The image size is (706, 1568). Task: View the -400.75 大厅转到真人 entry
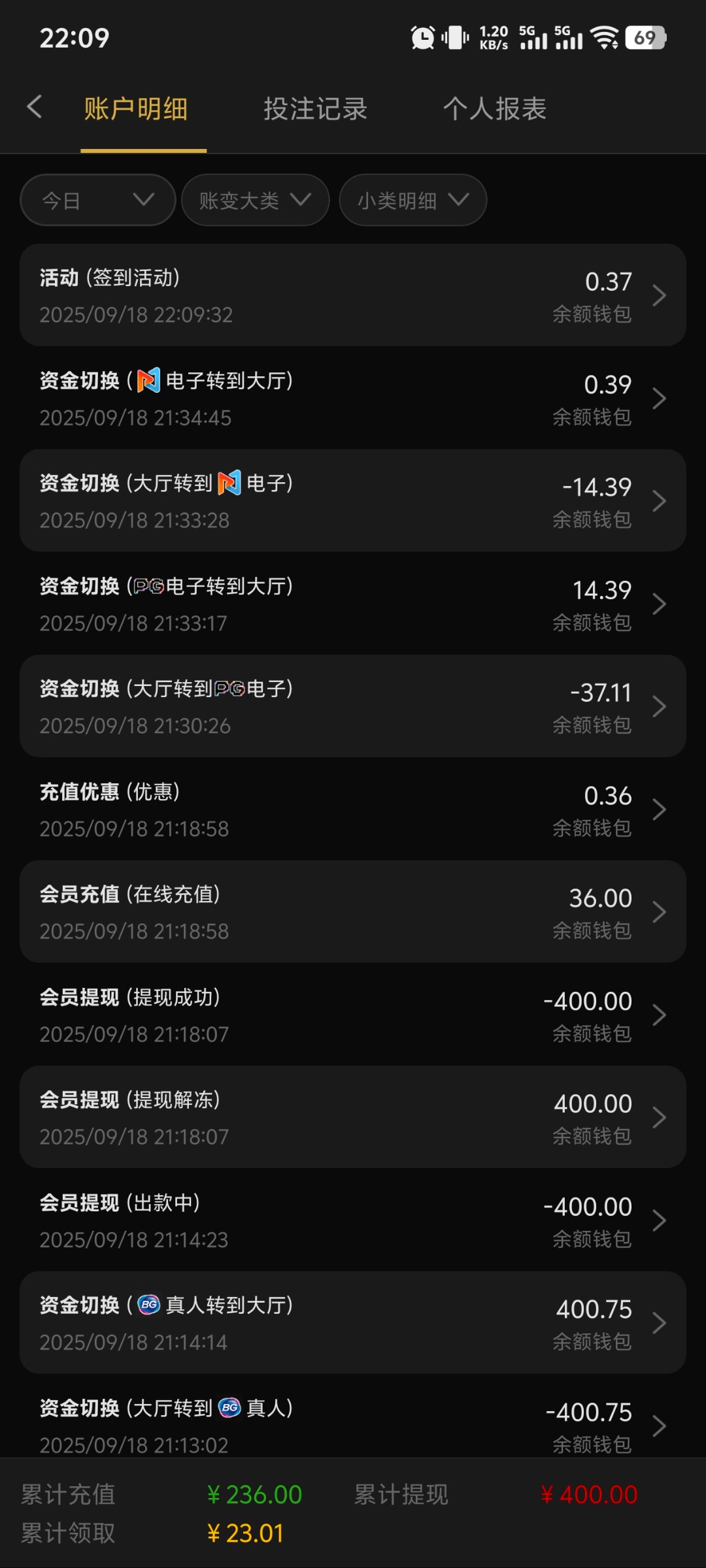(353, 1423)
